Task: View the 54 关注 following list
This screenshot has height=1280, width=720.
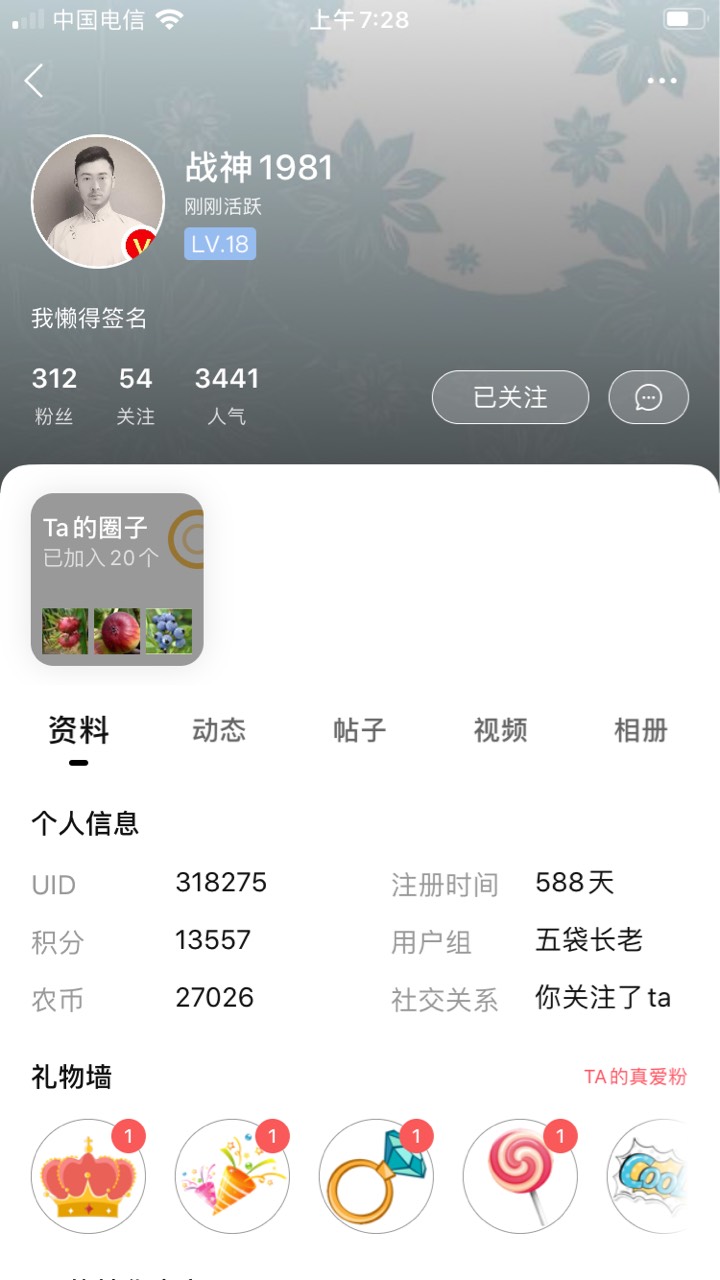Action: [x=135, y=395]
